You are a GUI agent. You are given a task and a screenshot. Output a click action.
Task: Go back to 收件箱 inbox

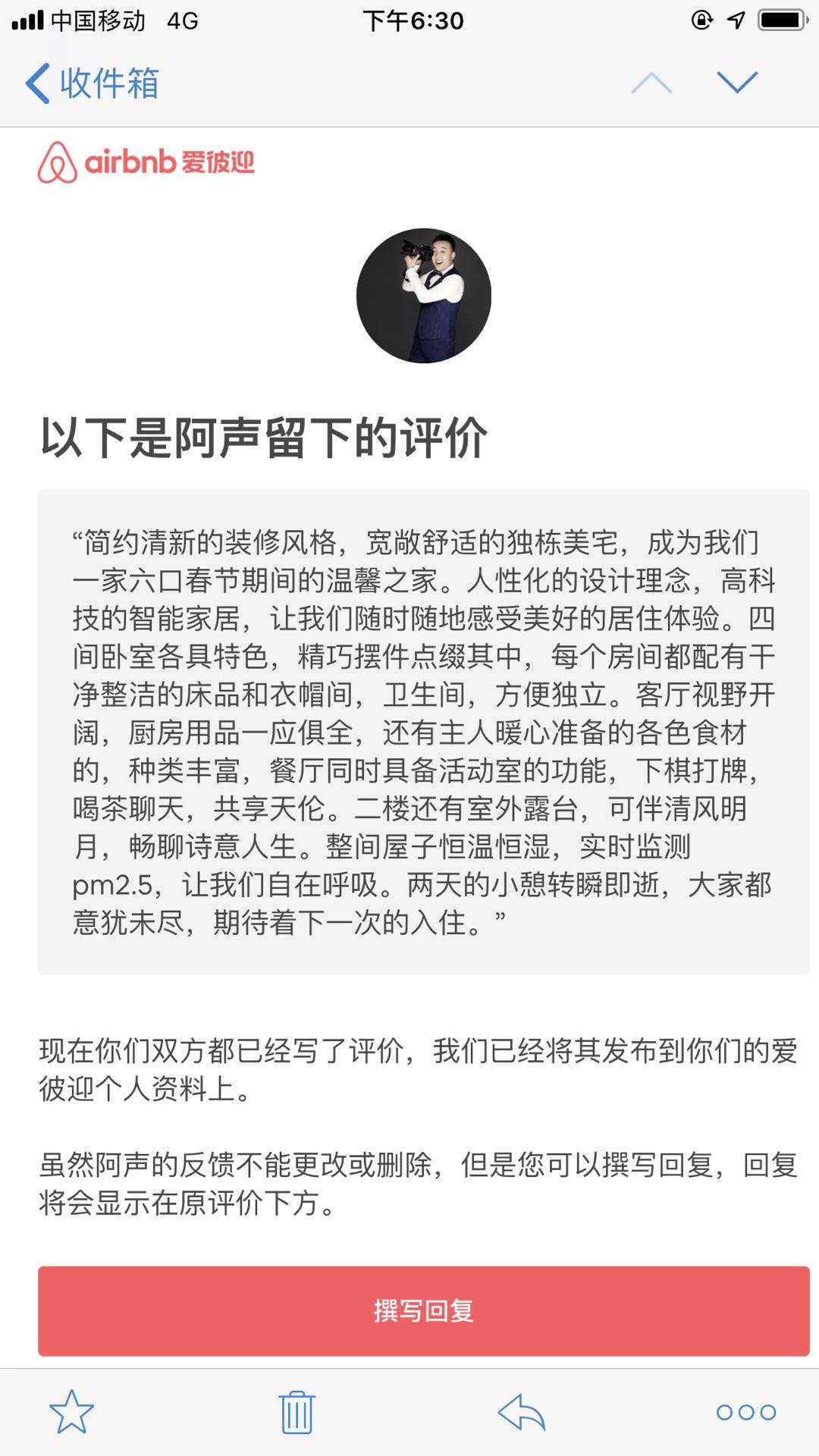click(x=93, y=83)
